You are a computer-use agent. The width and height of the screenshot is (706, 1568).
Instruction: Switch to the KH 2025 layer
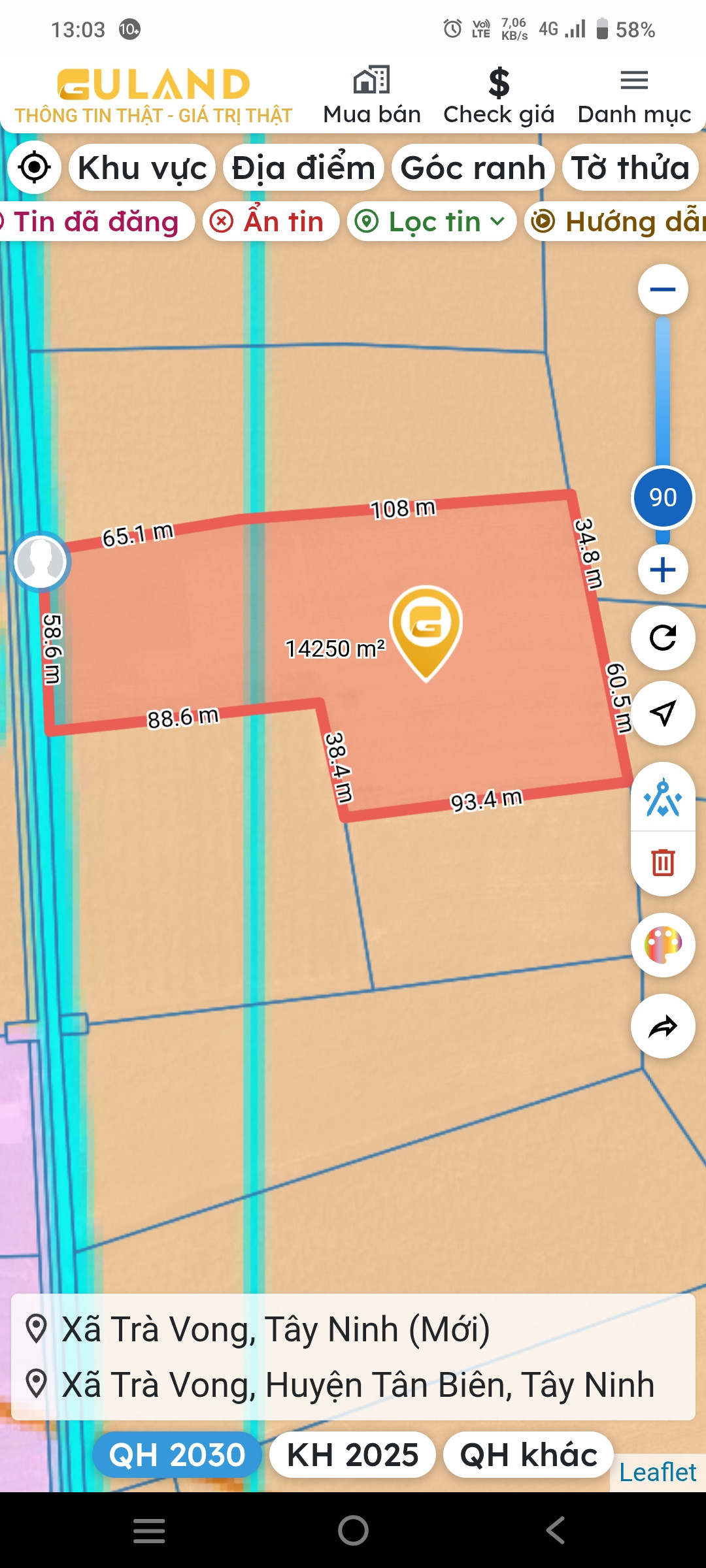352,1455
